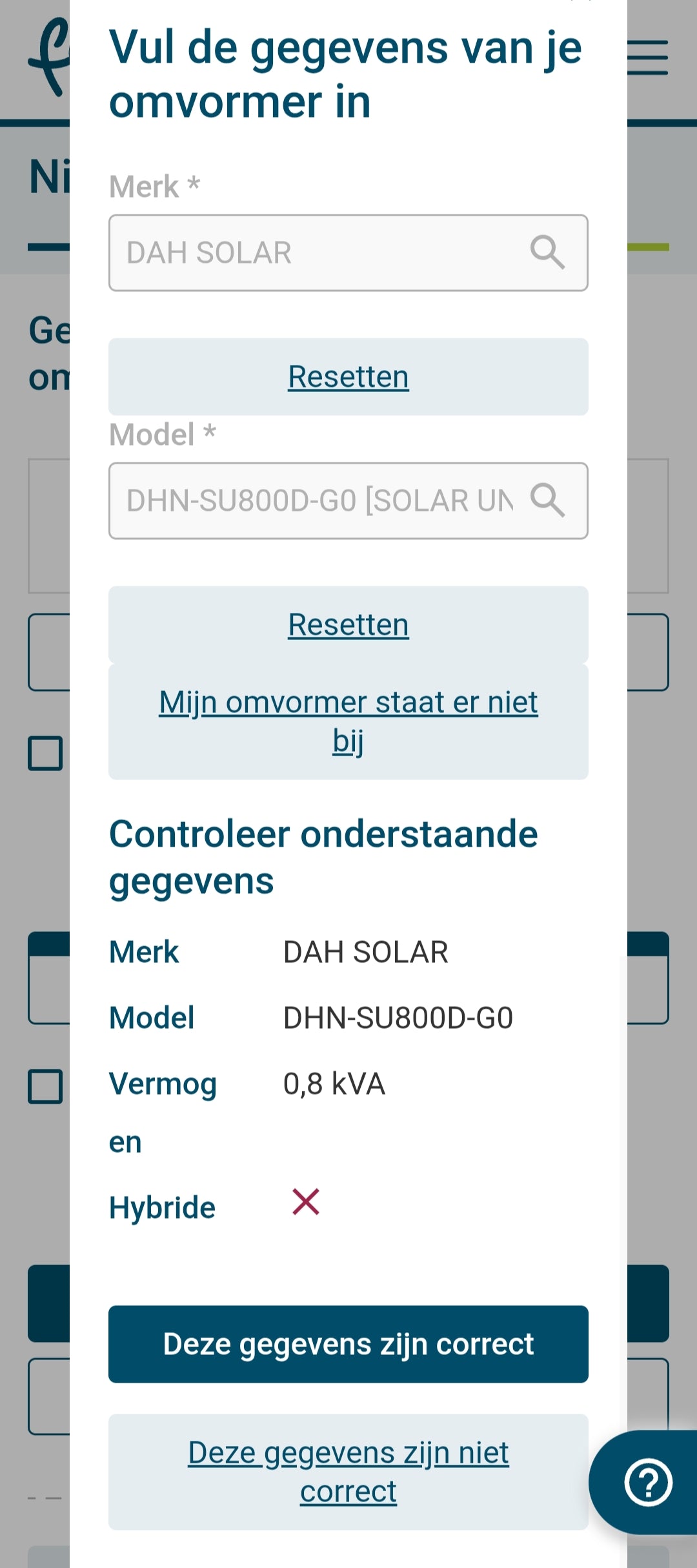This screenshot has height=1568, width=697.
Task: Tap the search icon in Model field
Action: [547, 500]
